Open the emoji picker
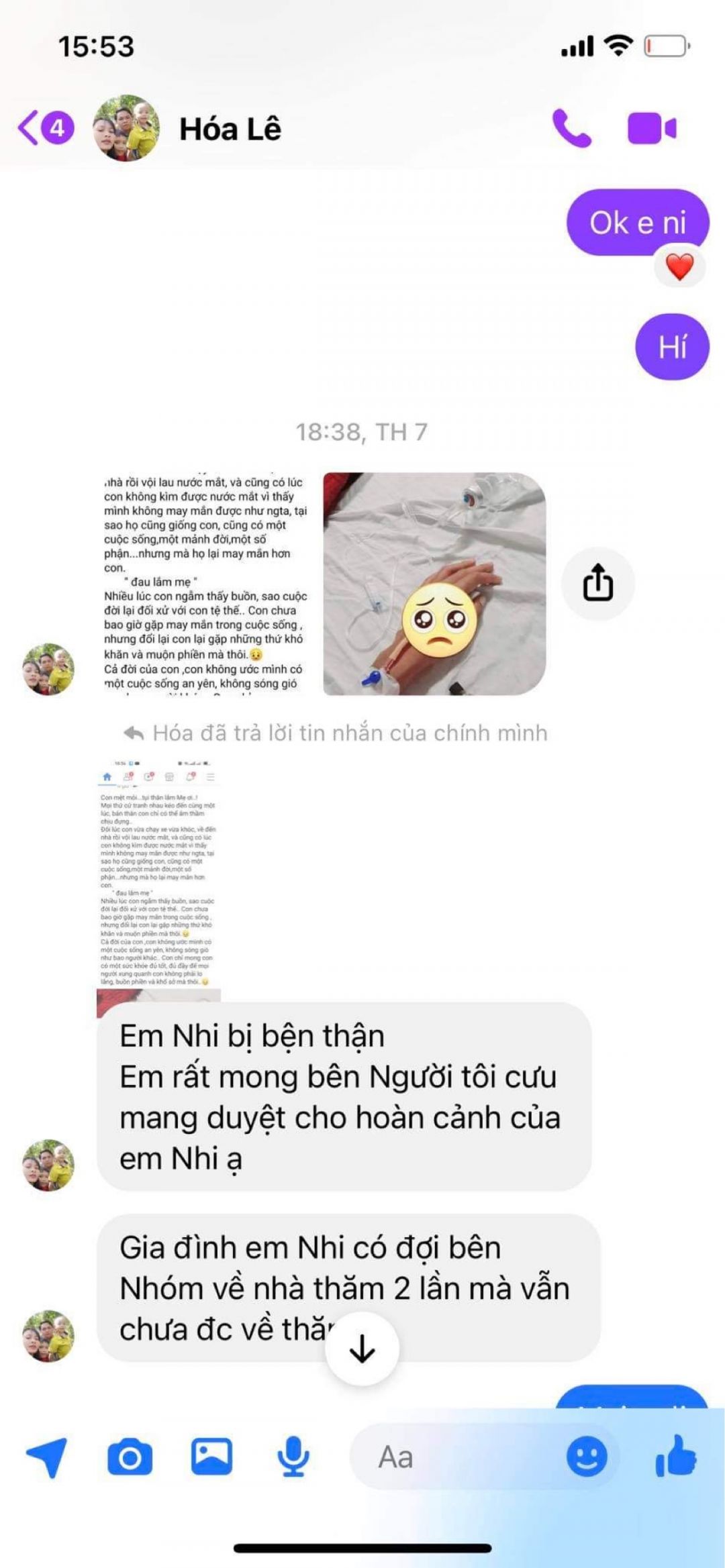The height and width of the screenshot is (1568, 725). point(587,1457)
